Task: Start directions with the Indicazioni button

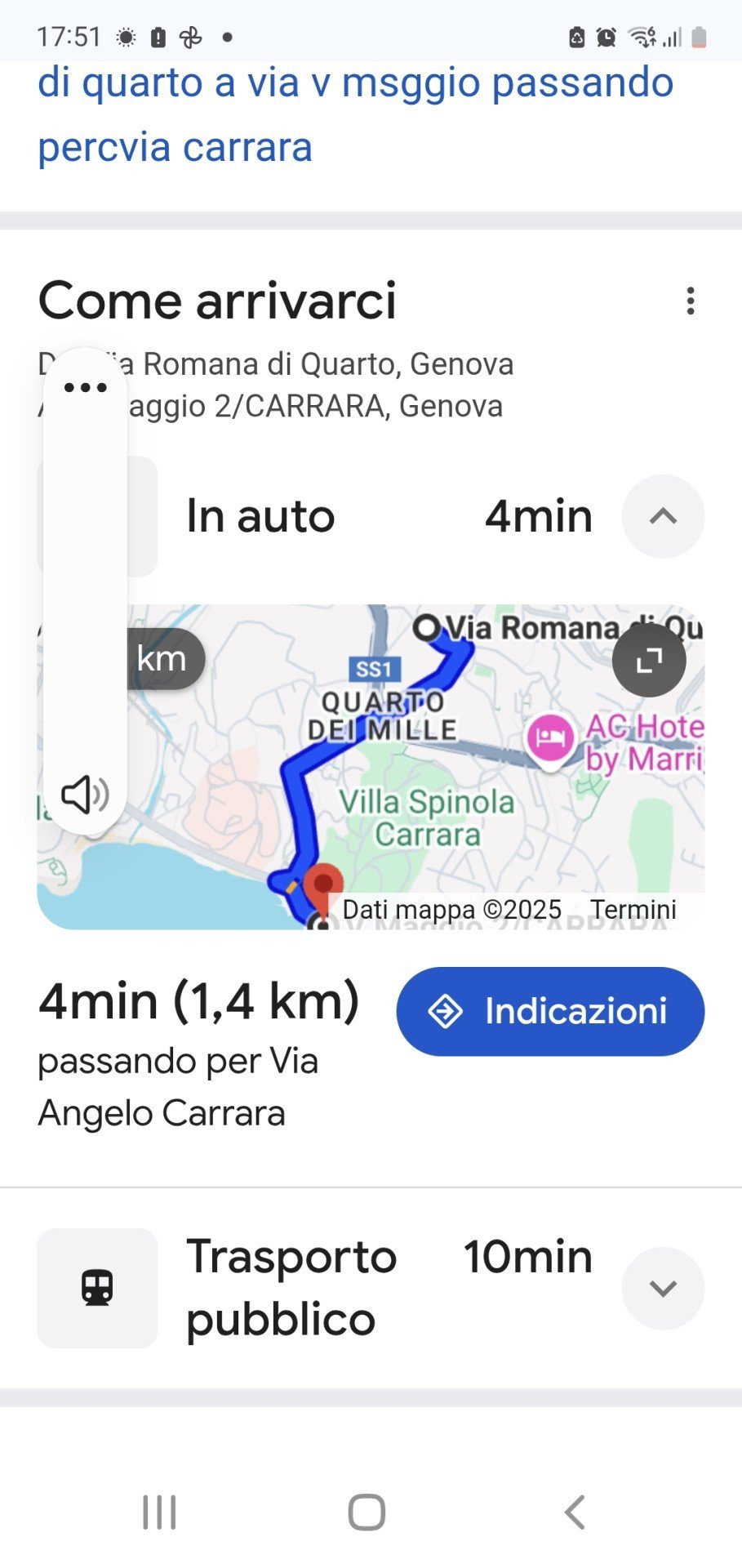Action: point(550,1011)
